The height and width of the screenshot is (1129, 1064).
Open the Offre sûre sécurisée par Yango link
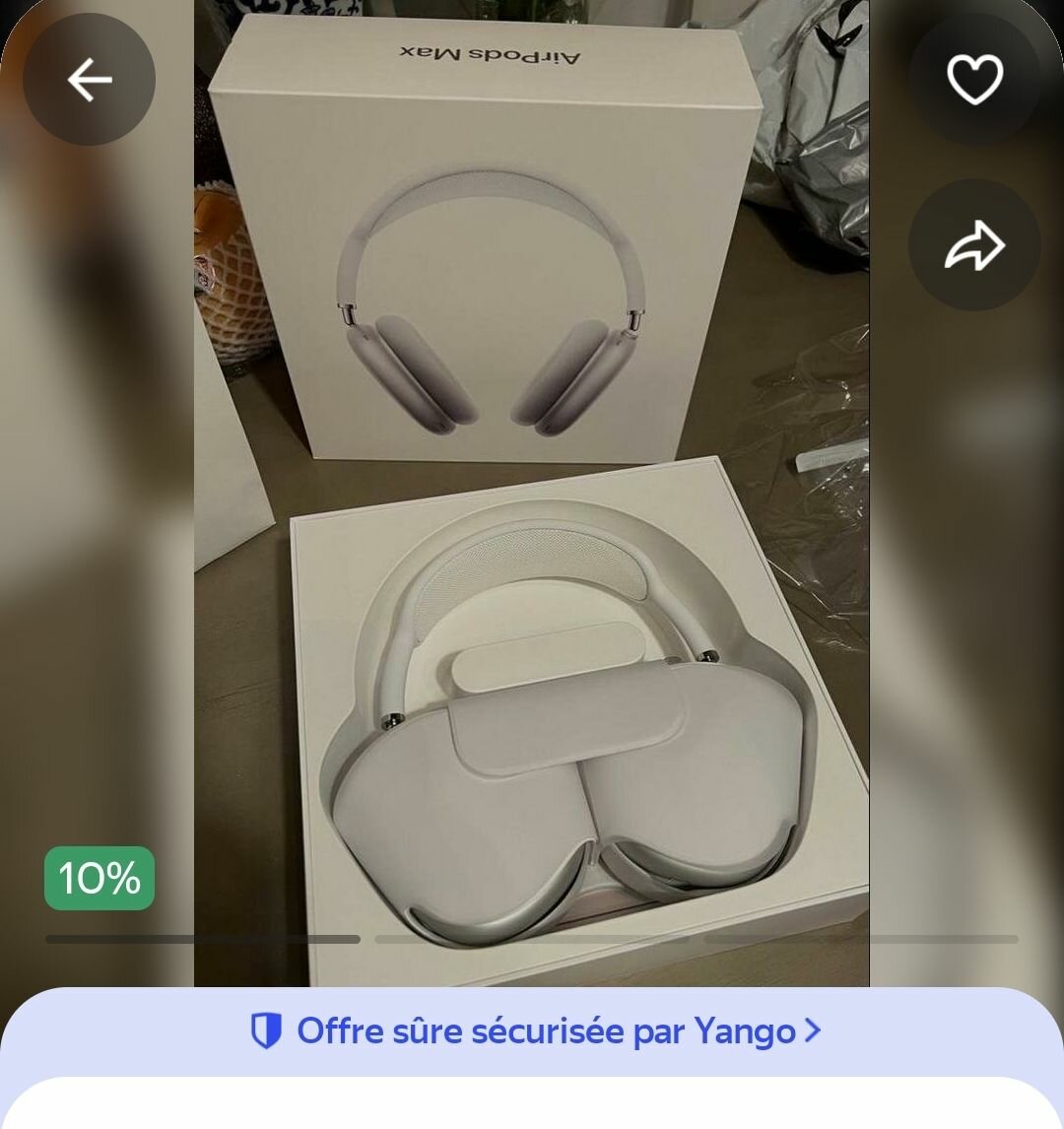click(x=535, y=1031)
